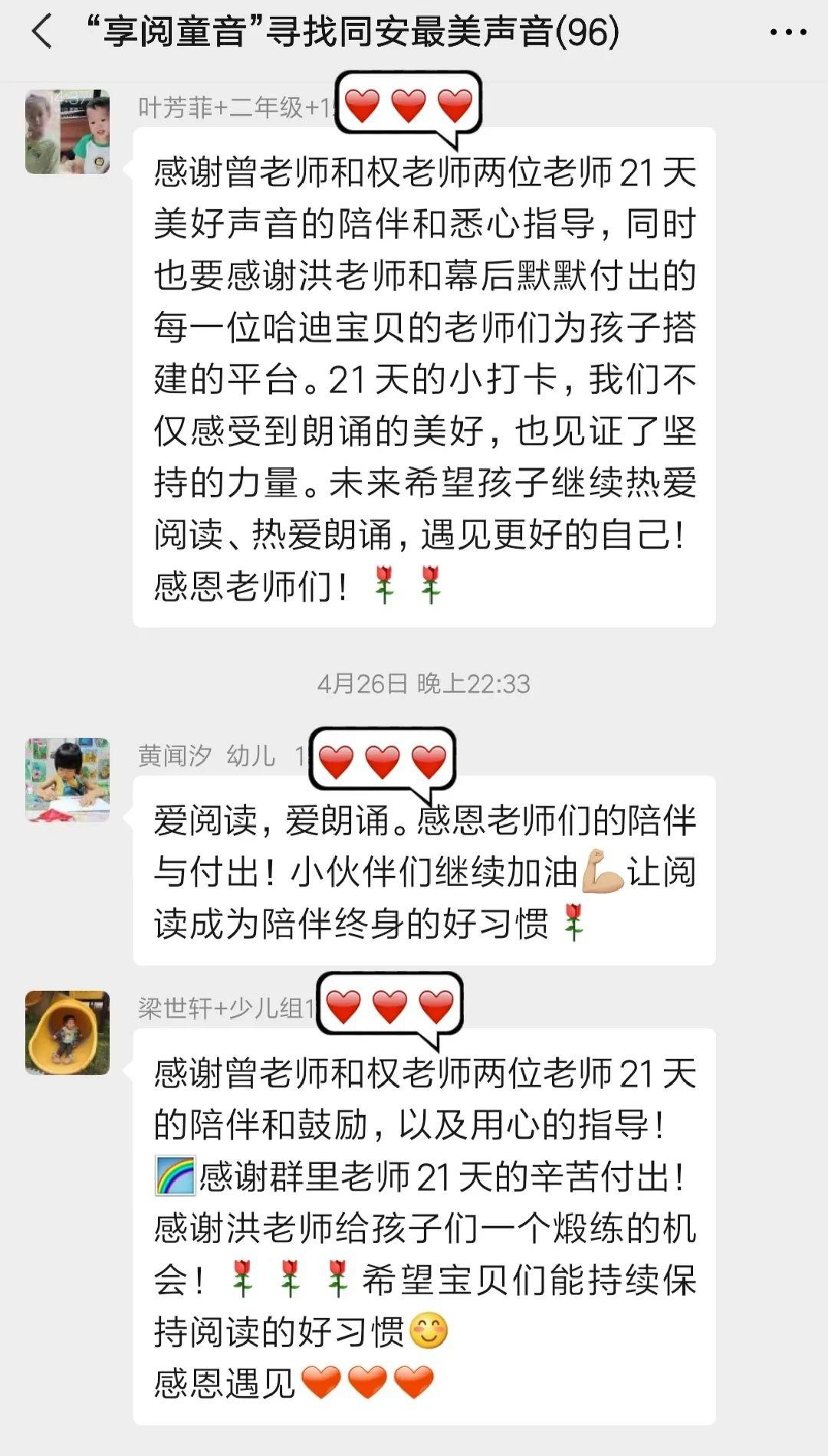This screenshot has width=828, height=1456.
Task: Go back from the group chat
Action: (x=43, y=32)
